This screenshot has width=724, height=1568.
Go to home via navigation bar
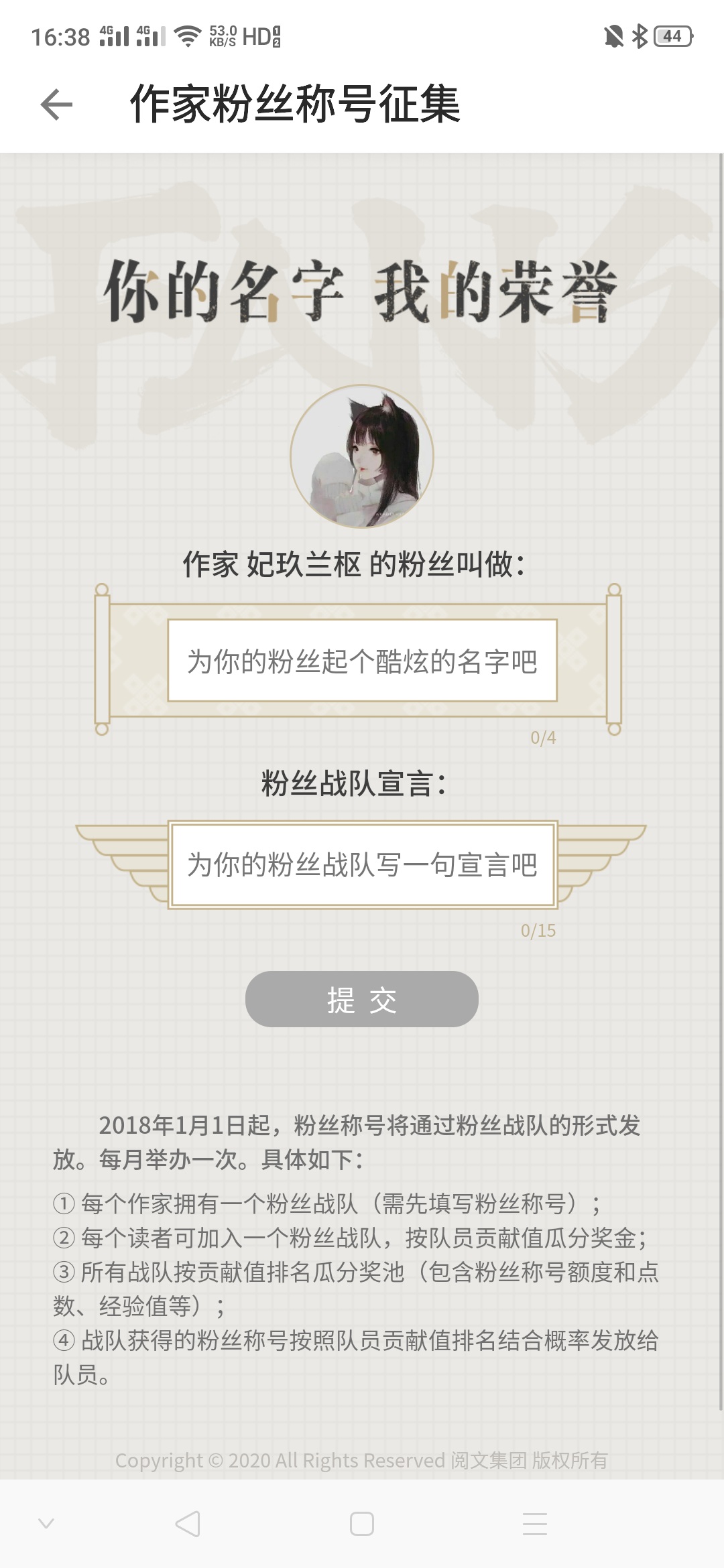coord(362,1524)
